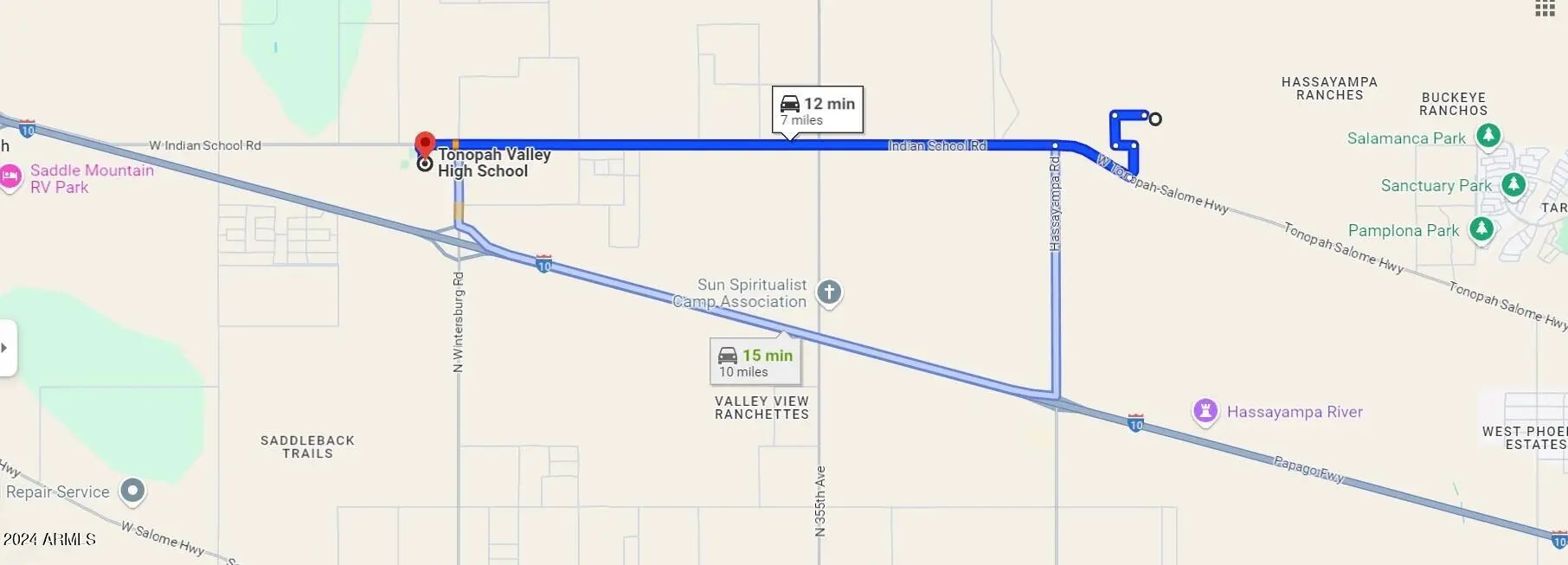Open the Tonopah Valley High School pin
The height and width of the screenshot is (565, 1568).
424,144
